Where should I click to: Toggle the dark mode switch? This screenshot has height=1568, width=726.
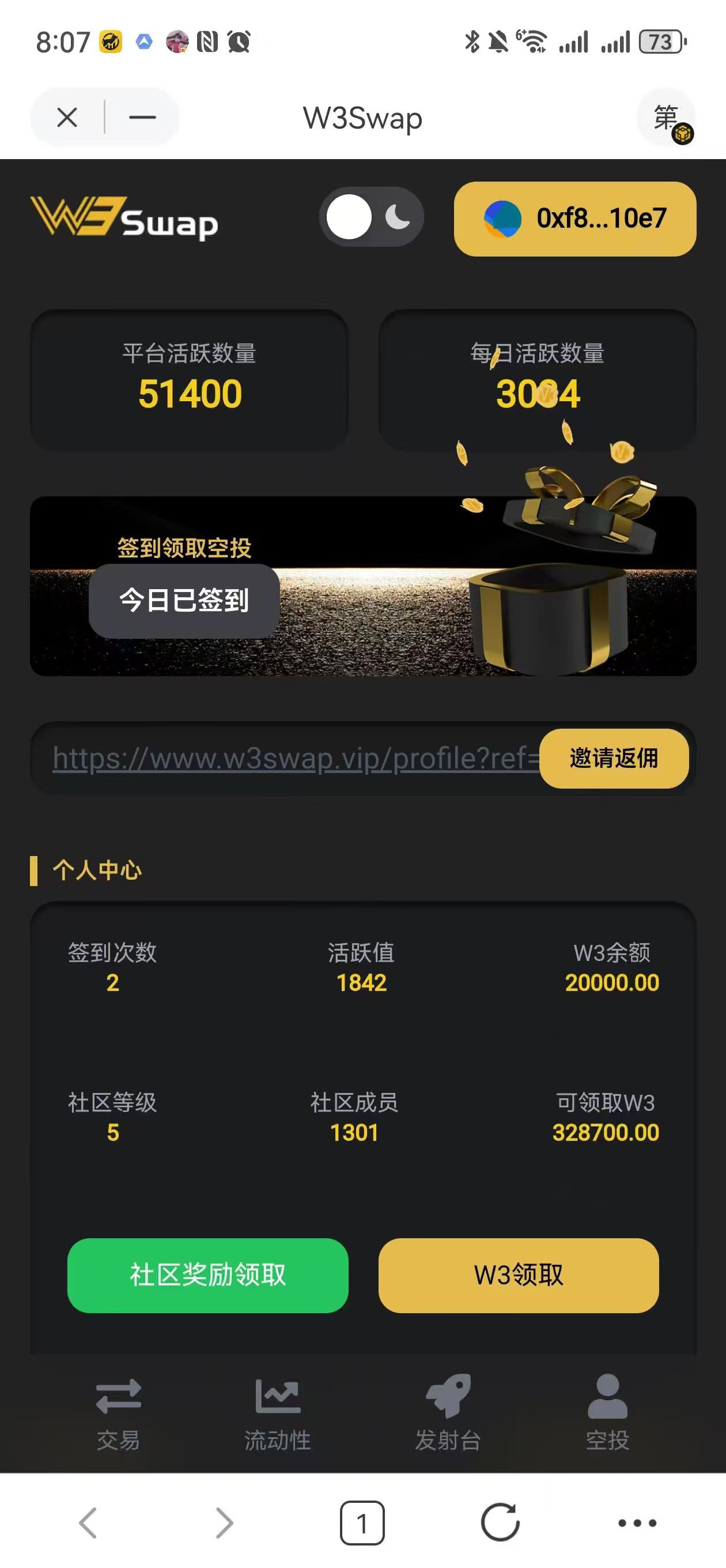pos(371,217)
